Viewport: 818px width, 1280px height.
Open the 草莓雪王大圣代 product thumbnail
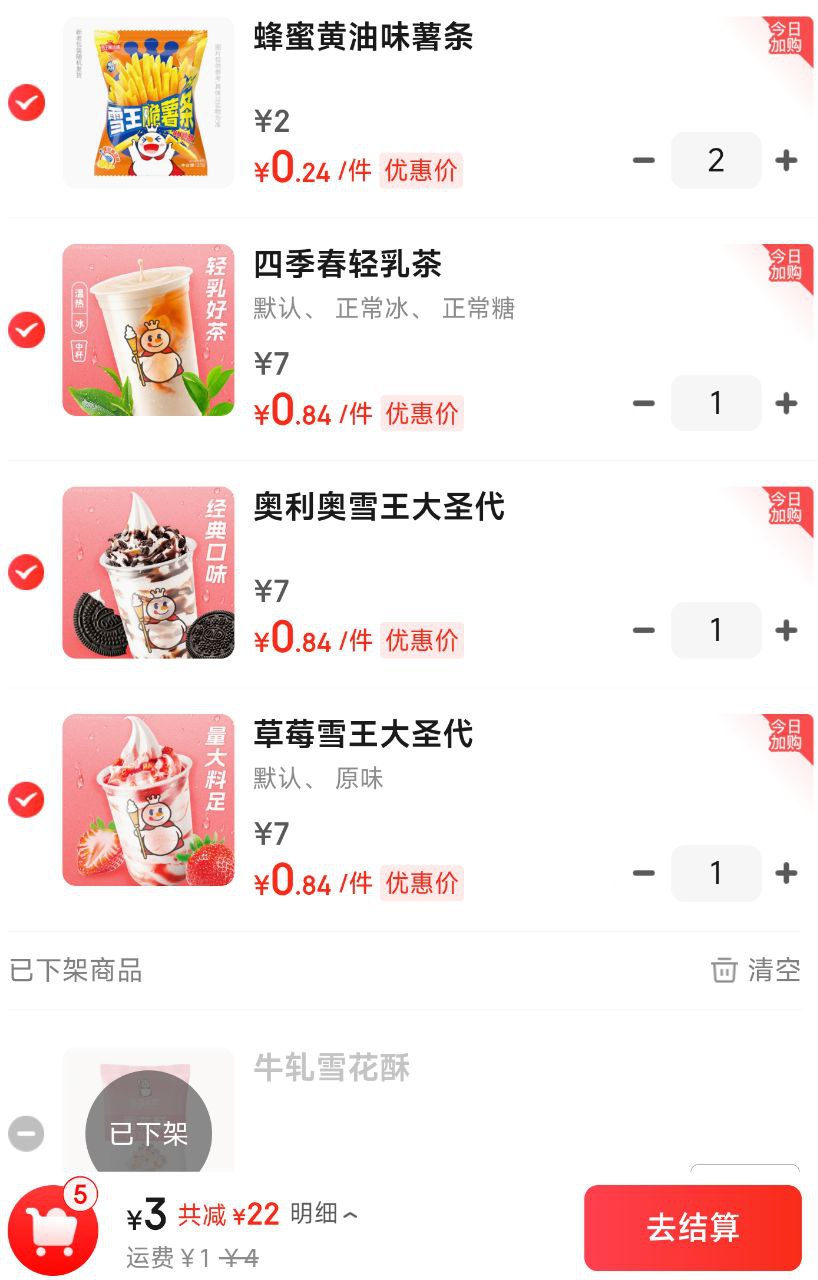148,800
